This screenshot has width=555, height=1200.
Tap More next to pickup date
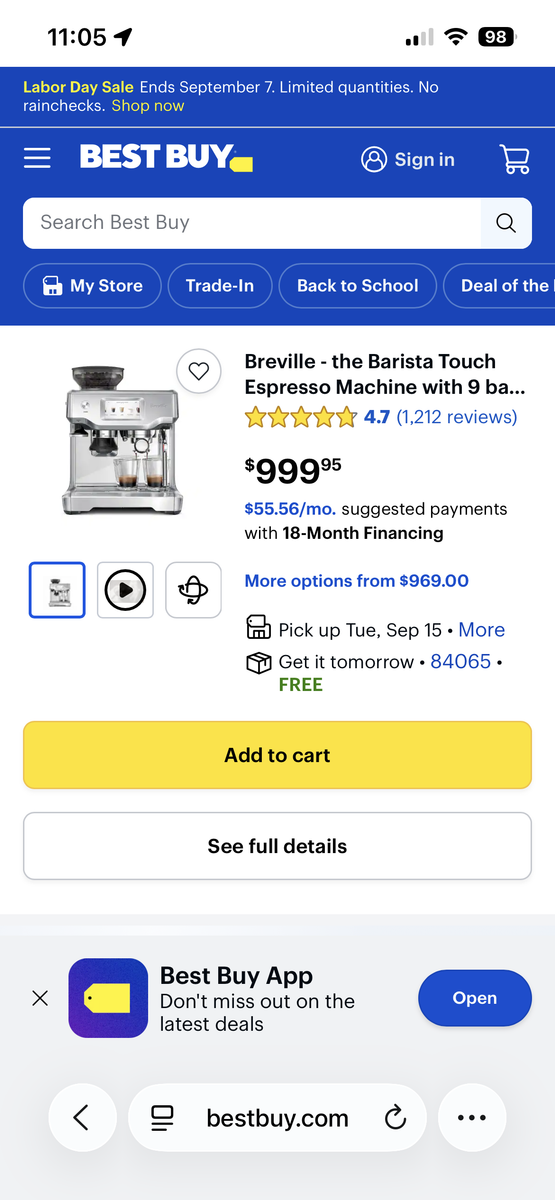point(482,630)
